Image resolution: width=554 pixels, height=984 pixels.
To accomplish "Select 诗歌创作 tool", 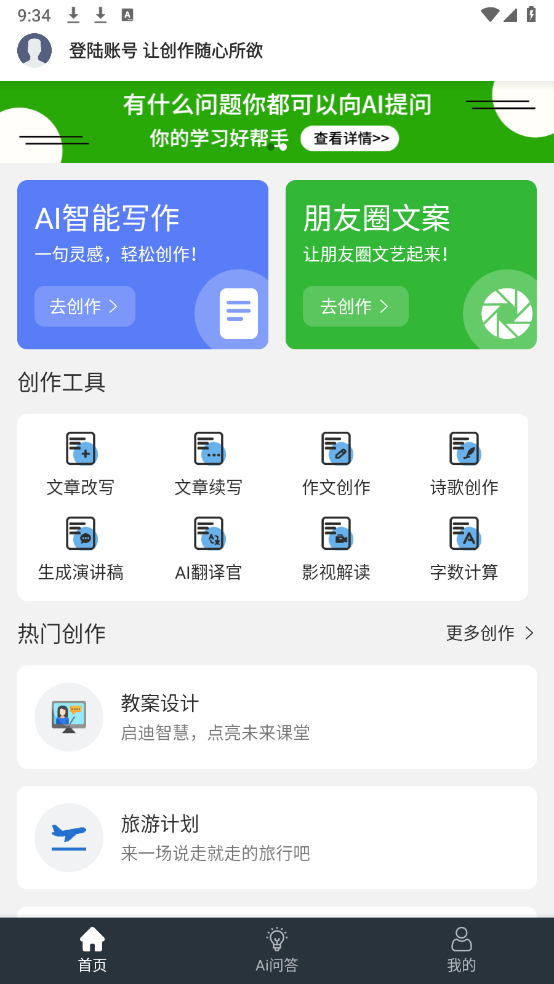I will 464,464.
